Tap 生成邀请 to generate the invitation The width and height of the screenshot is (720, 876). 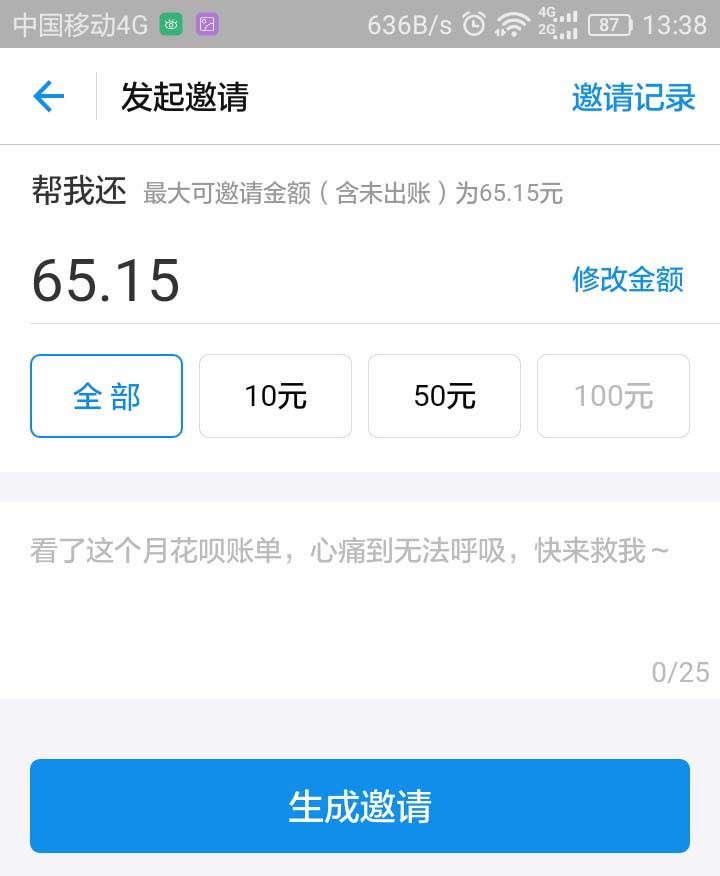click(x=360, y=806)
